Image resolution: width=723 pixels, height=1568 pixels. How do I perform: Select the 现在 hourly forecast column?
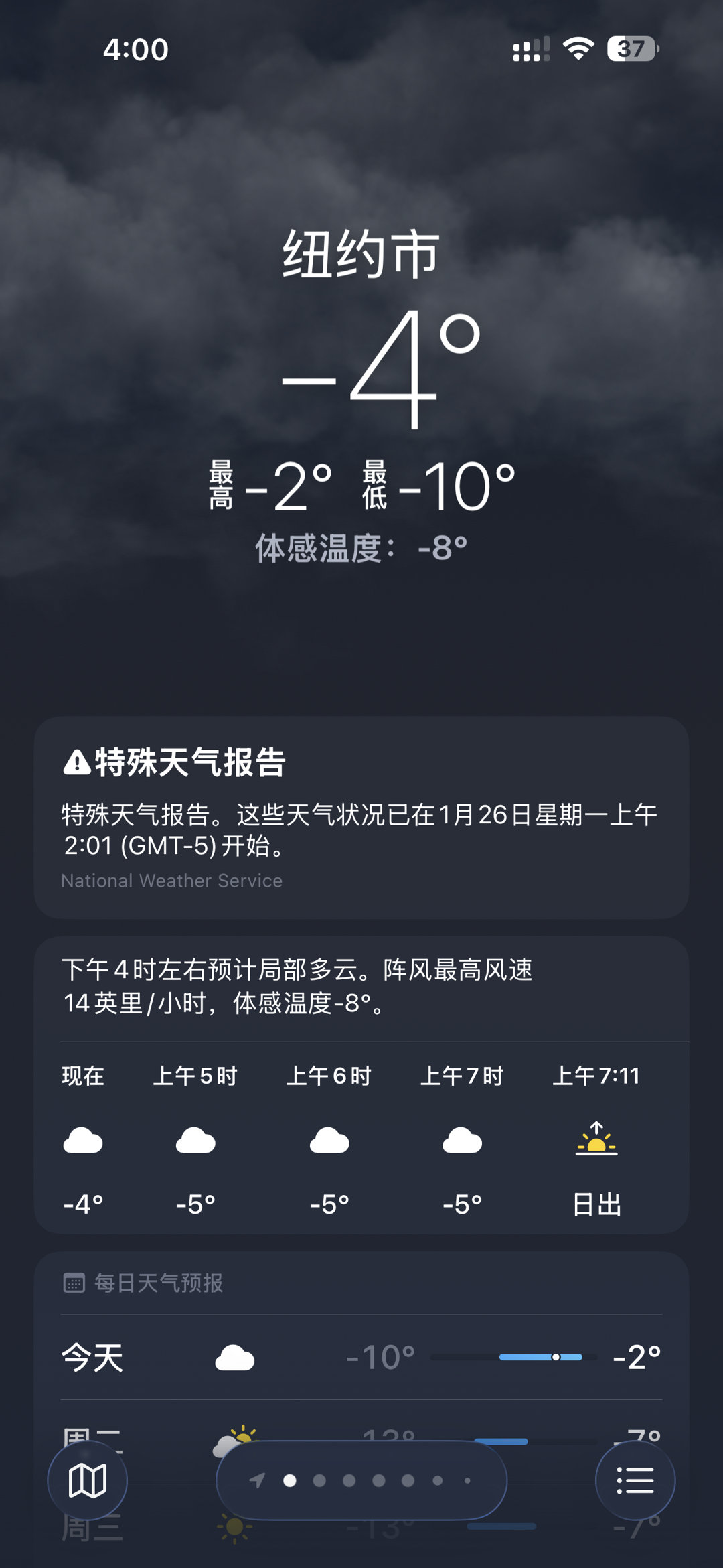click(x=82, y=1139)
